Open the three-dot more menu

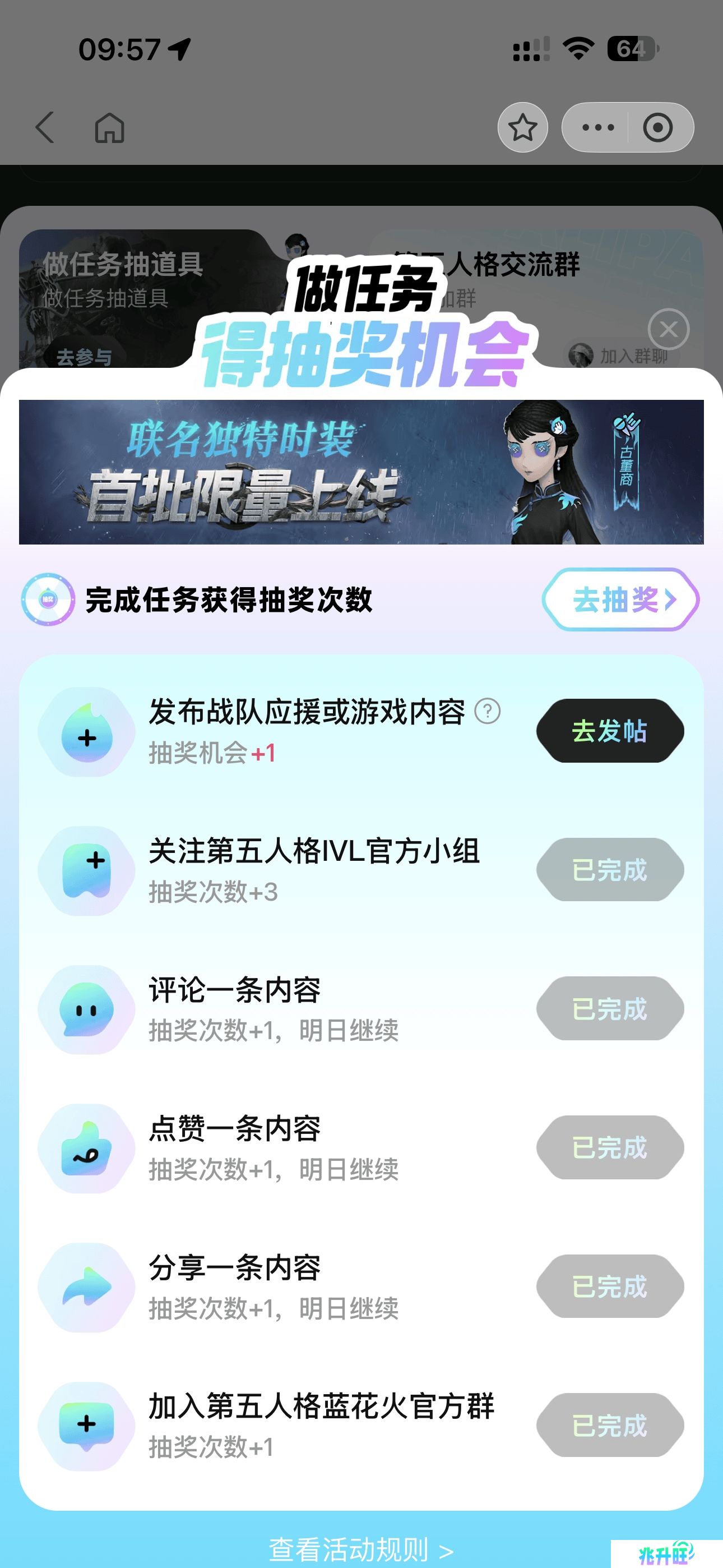[597, 127]
